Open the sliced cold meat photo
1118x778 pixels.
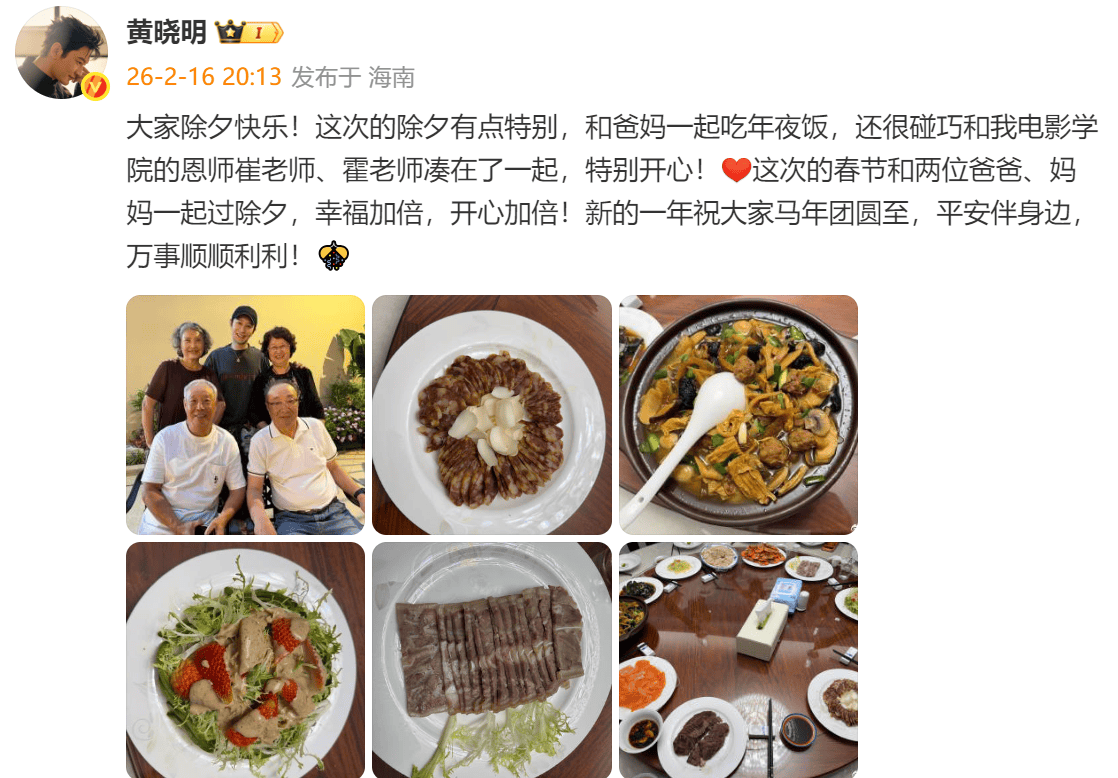(x=491, y=660)
